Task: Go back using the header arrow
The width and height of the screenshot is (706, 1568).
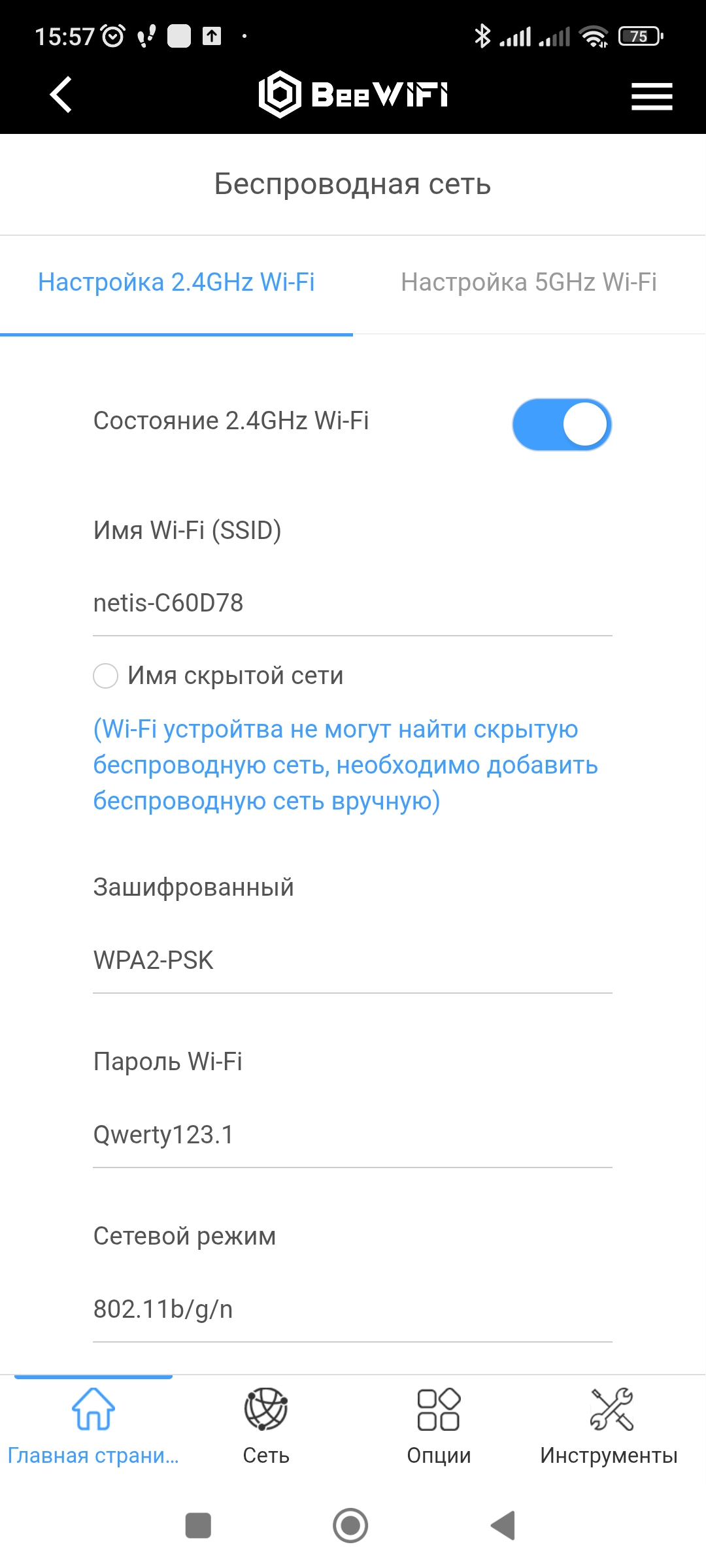Action: coord(61,95)
